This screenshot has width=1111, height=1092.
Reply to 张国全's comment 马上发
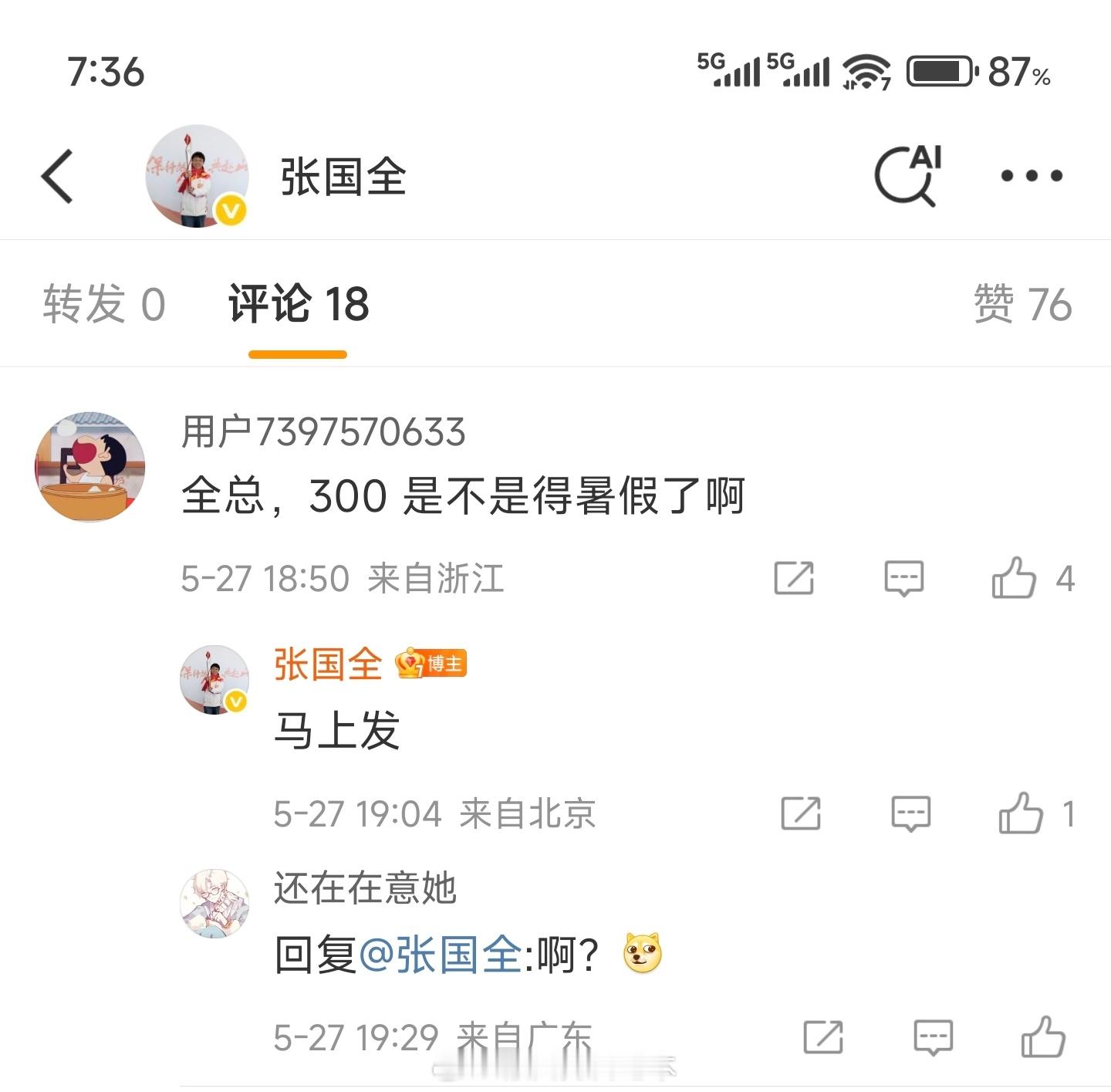click(x=910, y=813)
